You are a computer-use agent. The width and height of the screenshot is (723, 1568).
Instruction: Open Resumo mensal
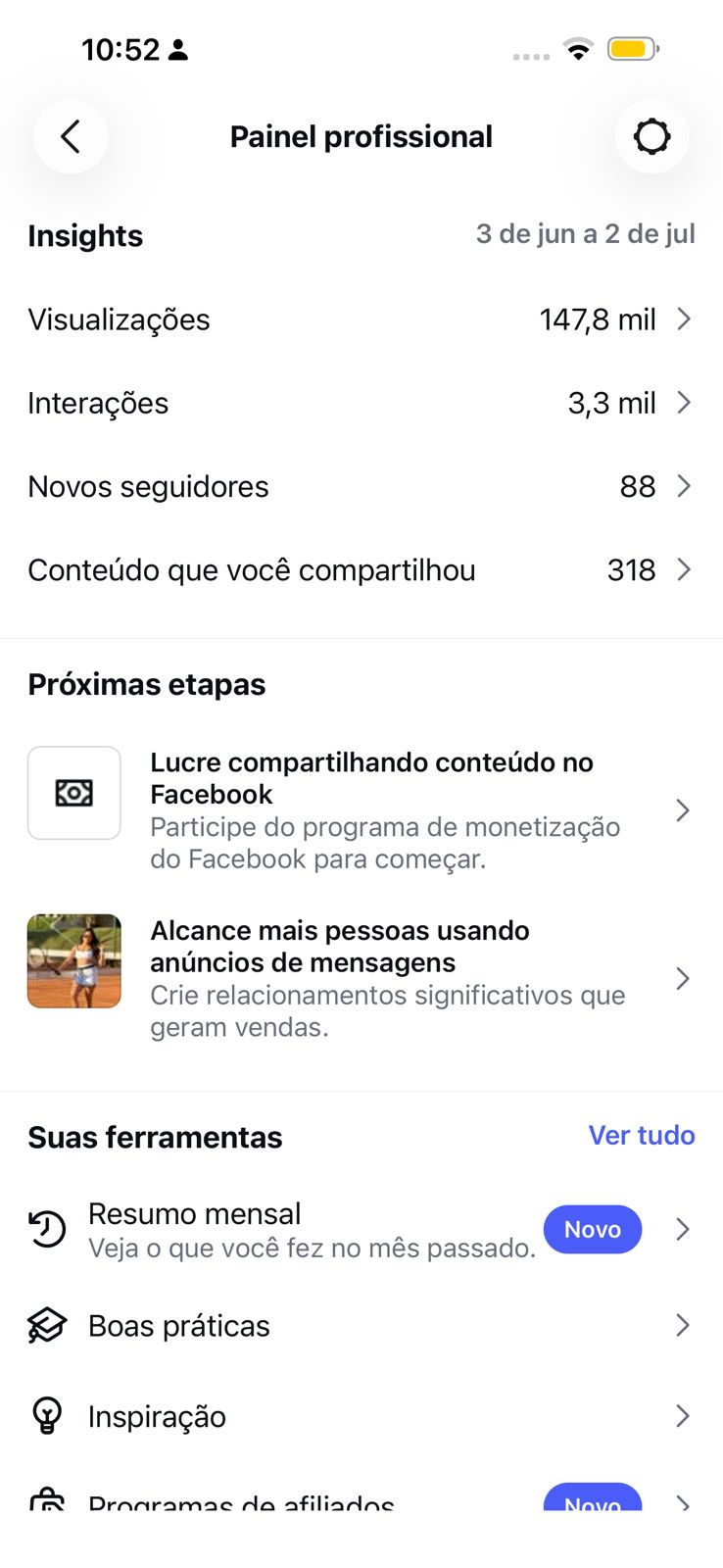click(361, 1230)
